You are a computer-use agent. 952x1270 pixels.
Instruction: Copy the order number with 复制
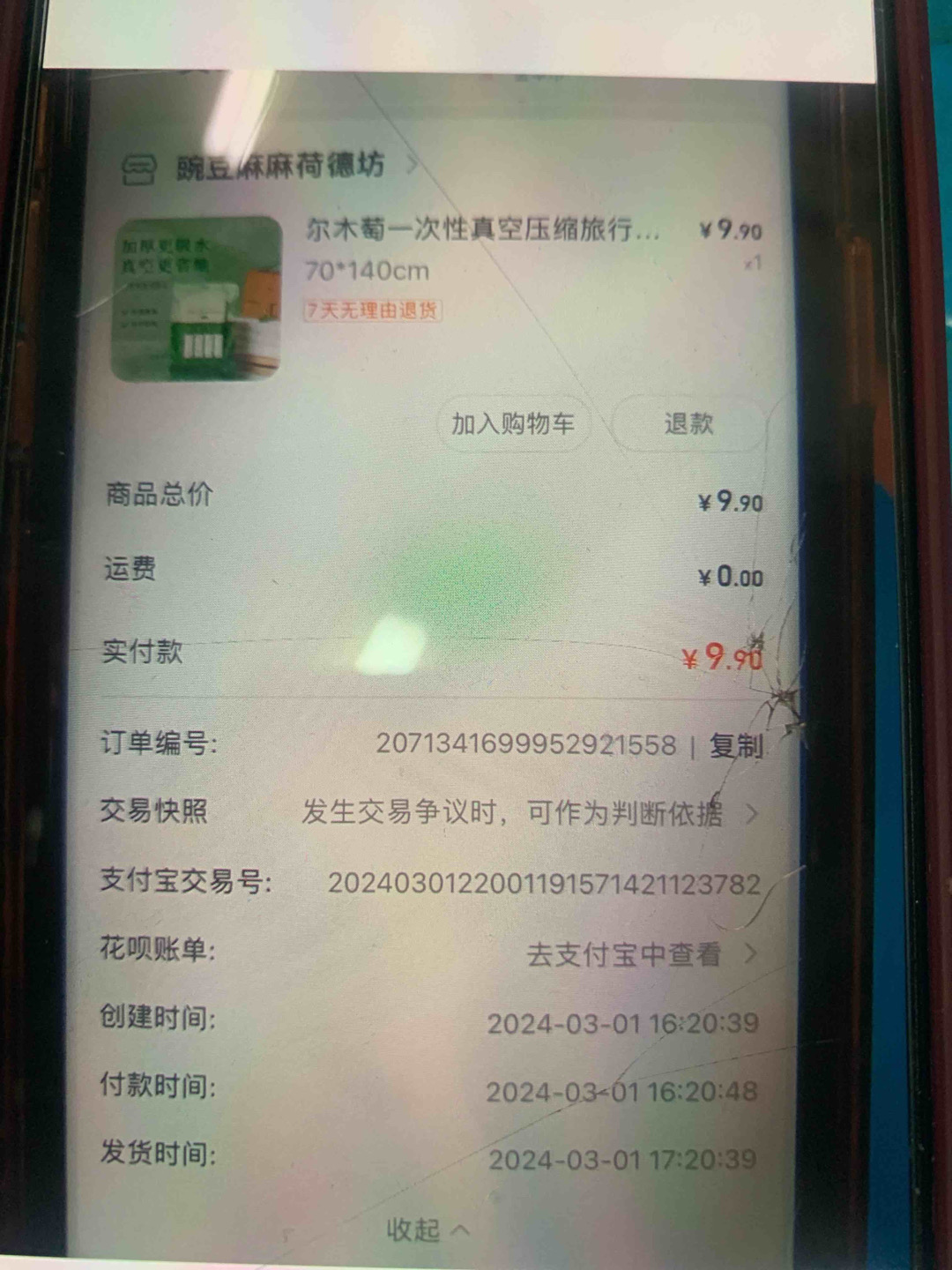(x=735, y=746)
